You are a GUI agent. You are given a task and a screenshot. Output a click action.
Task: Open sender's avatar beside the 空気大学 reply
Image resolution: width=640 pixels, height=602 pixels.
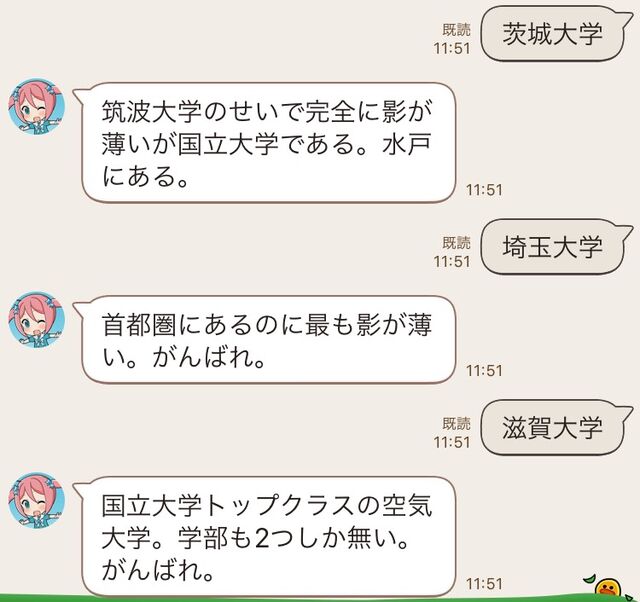coord(37,503)
